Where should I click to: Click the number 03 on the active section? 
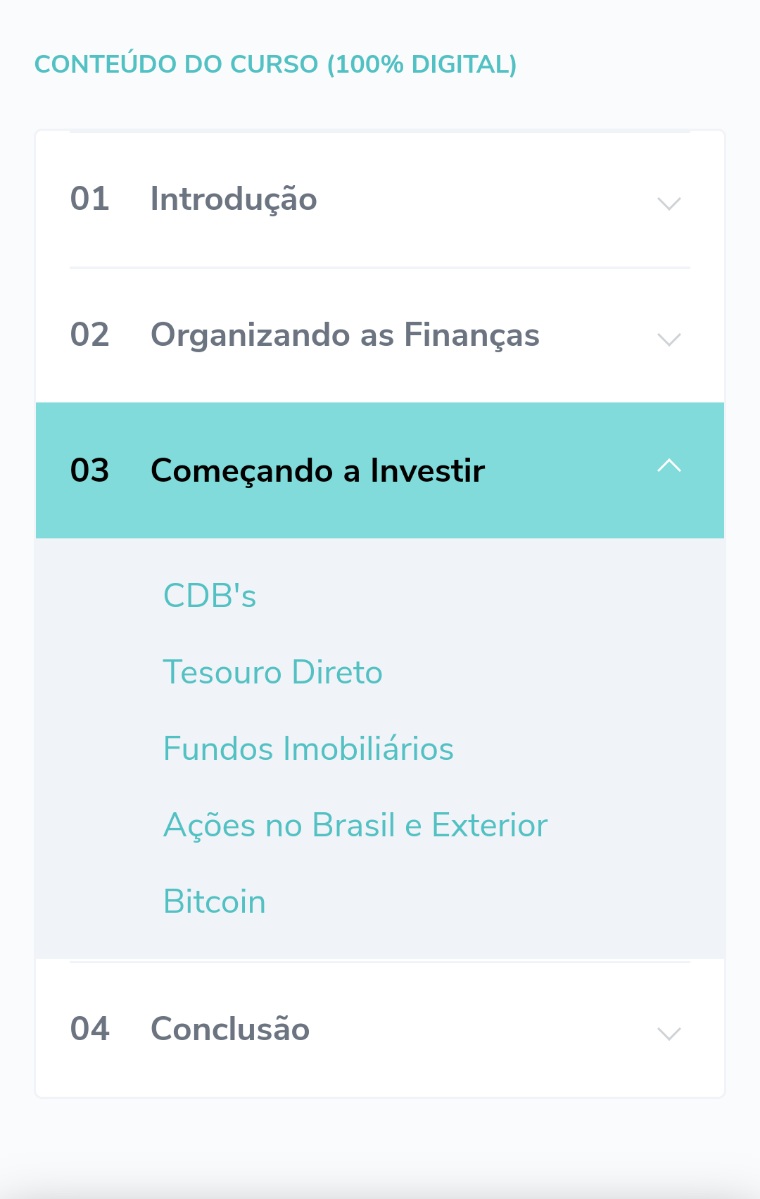pyautogui.click(x=89, y=470)
